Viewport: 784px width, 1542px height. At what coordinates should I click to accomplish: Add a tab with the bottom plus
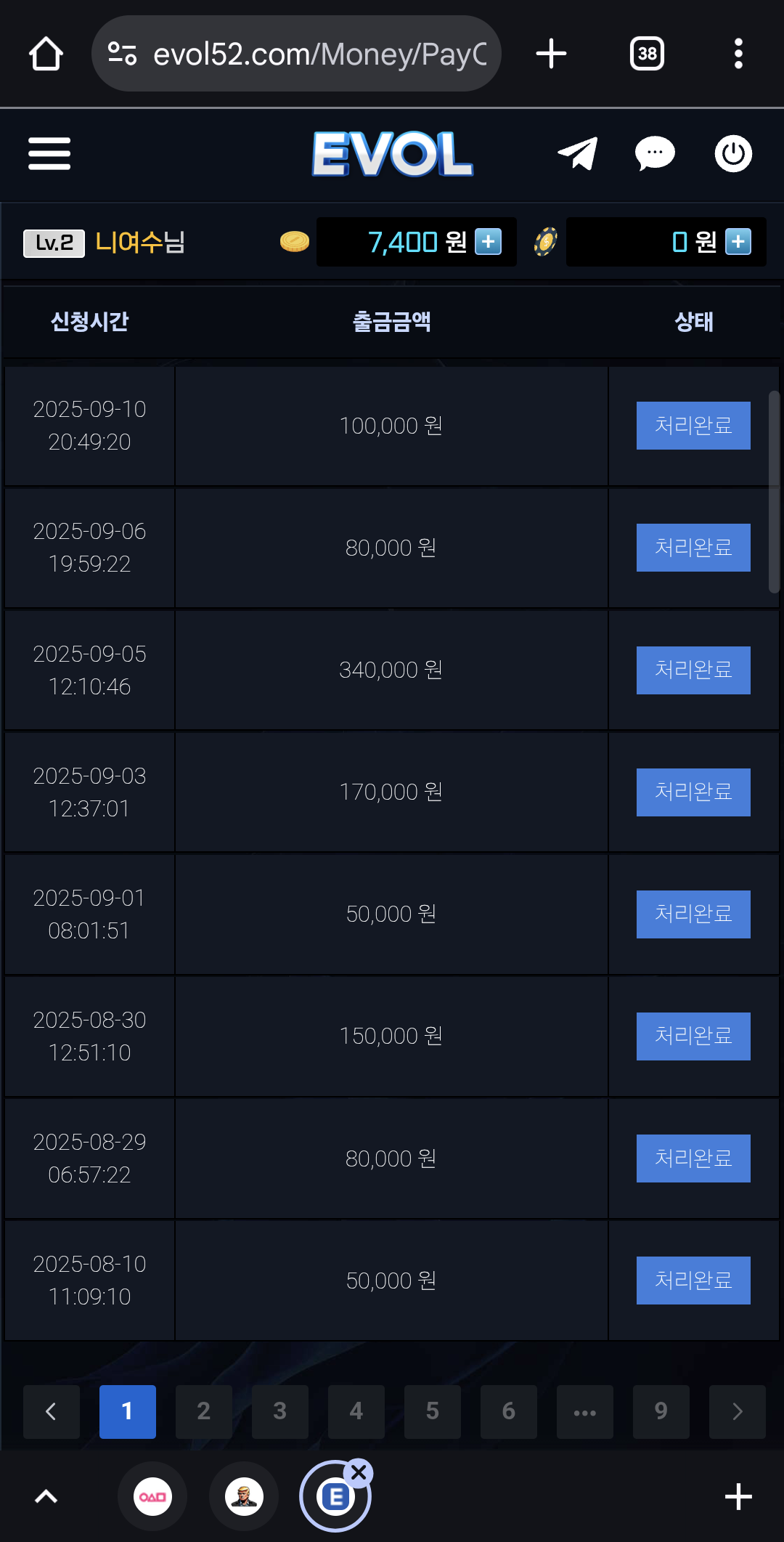(738, 1496)
